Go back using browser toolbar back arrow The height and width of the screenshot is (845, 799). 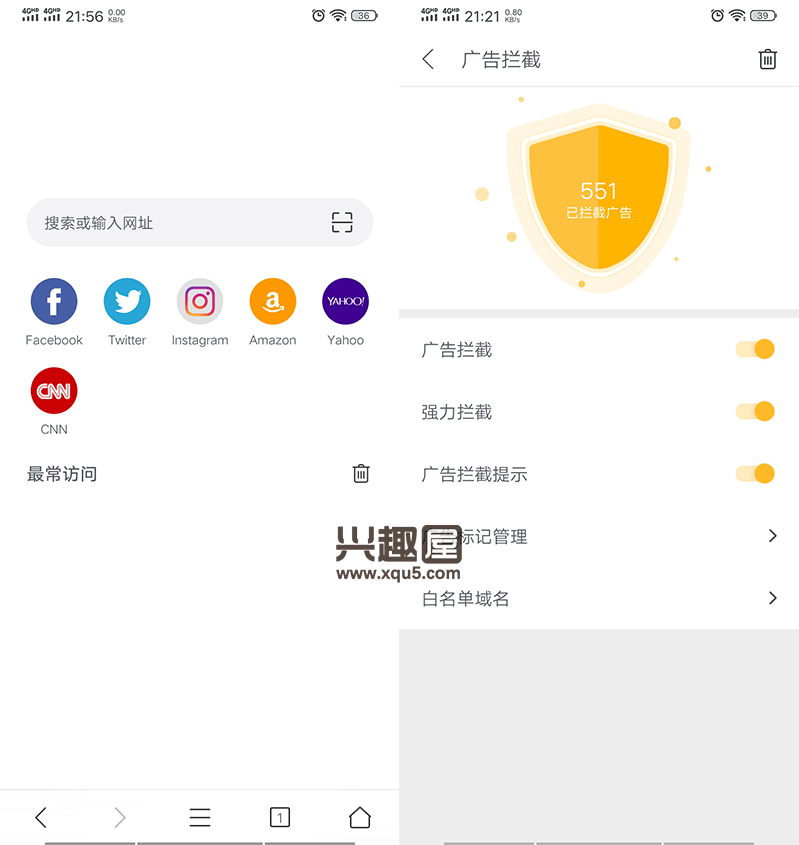[x=41, y=818]
